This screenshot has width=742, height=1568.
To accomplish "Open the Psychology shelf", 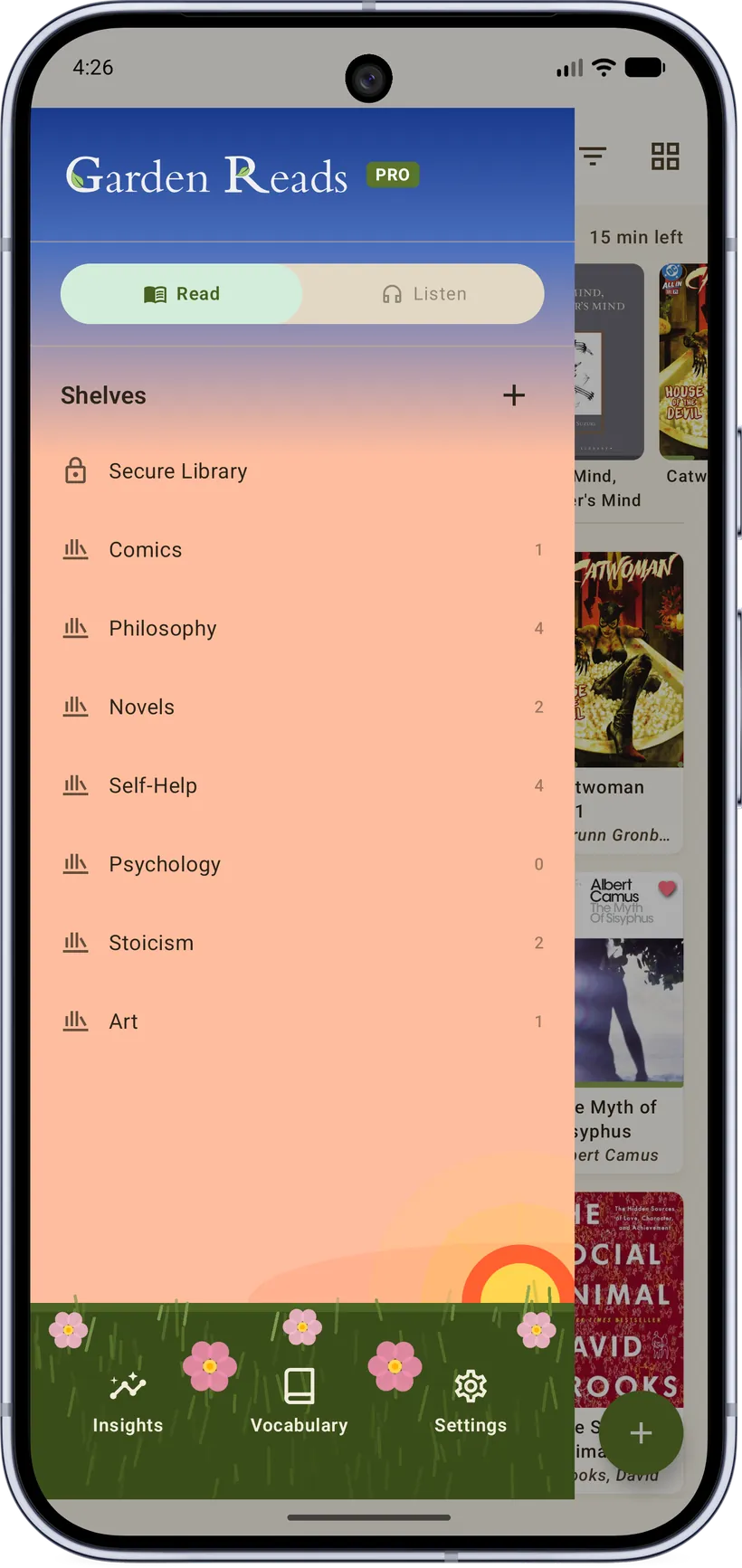I will pos(302,865).
